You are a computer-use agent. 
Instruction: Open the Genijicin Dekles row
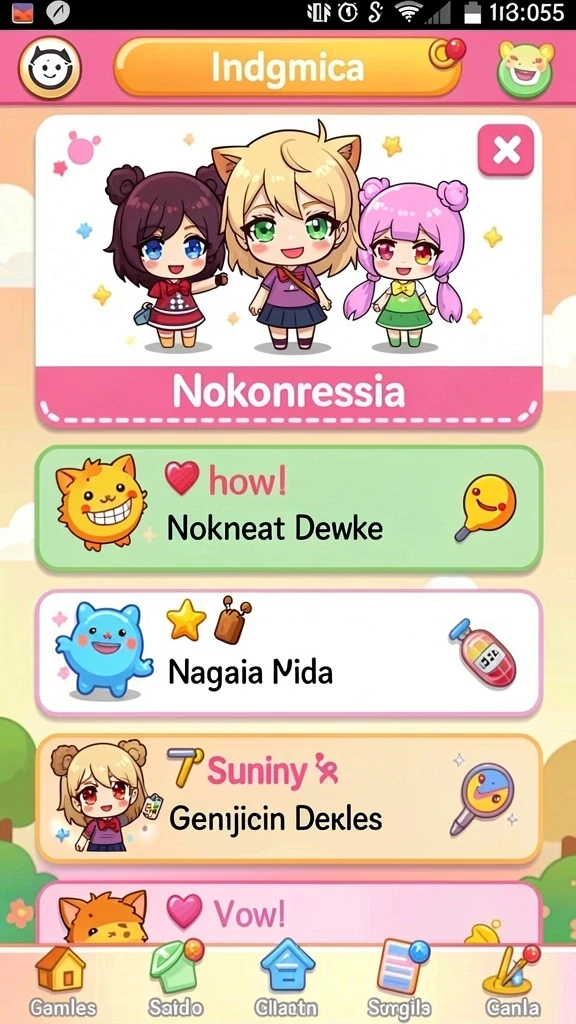(x=289, y=799)
